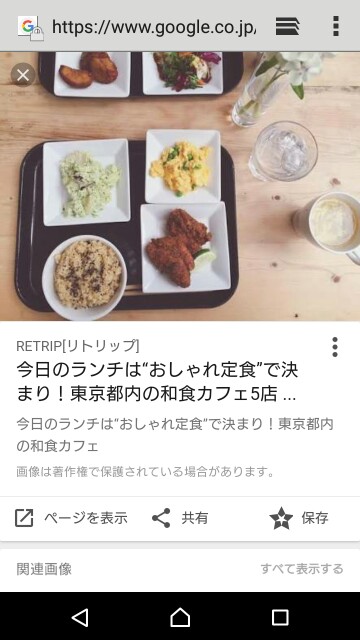This screenshot has height=640, width=360.
Task: Go back with the system back button
Action: 80,617
